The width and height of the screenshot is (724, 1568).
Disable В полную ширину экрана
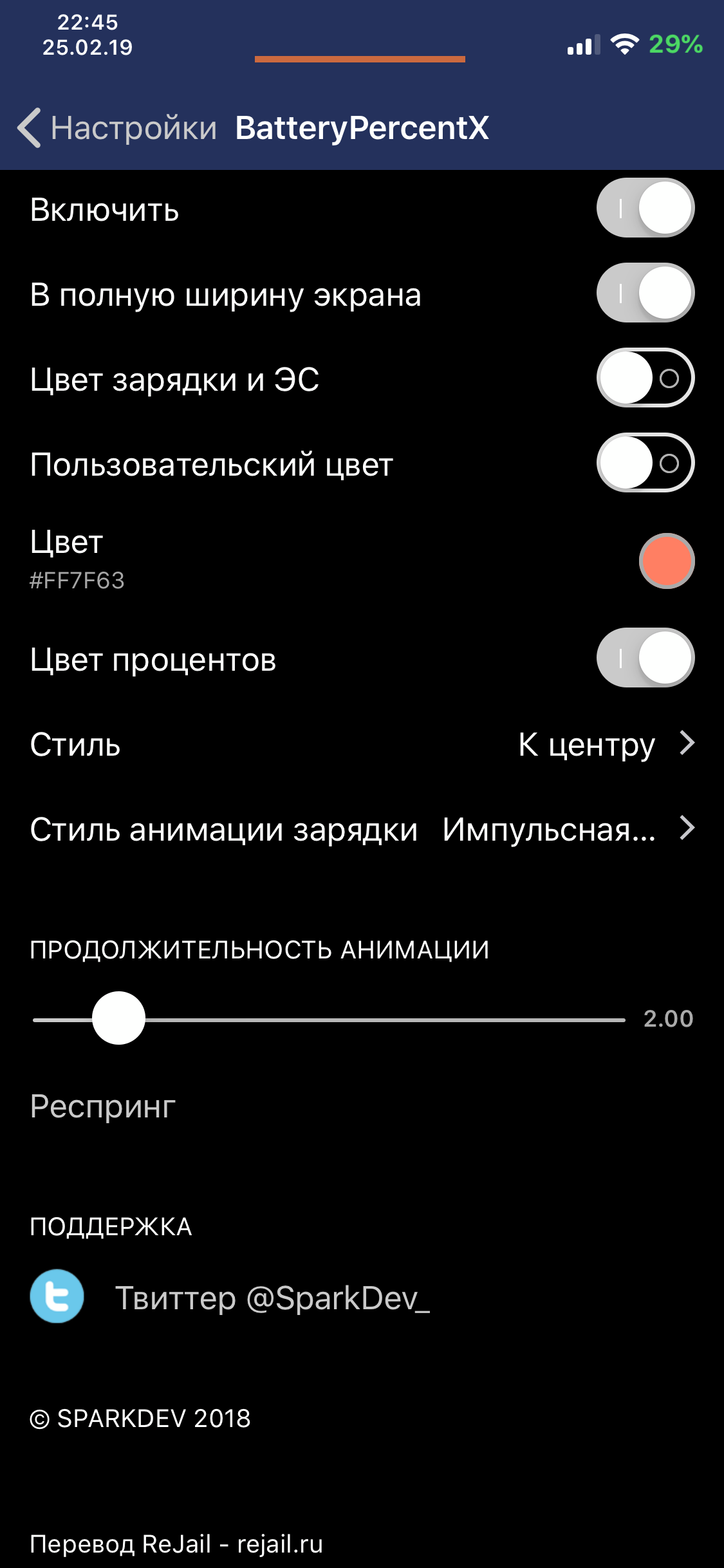click(645, 293)
